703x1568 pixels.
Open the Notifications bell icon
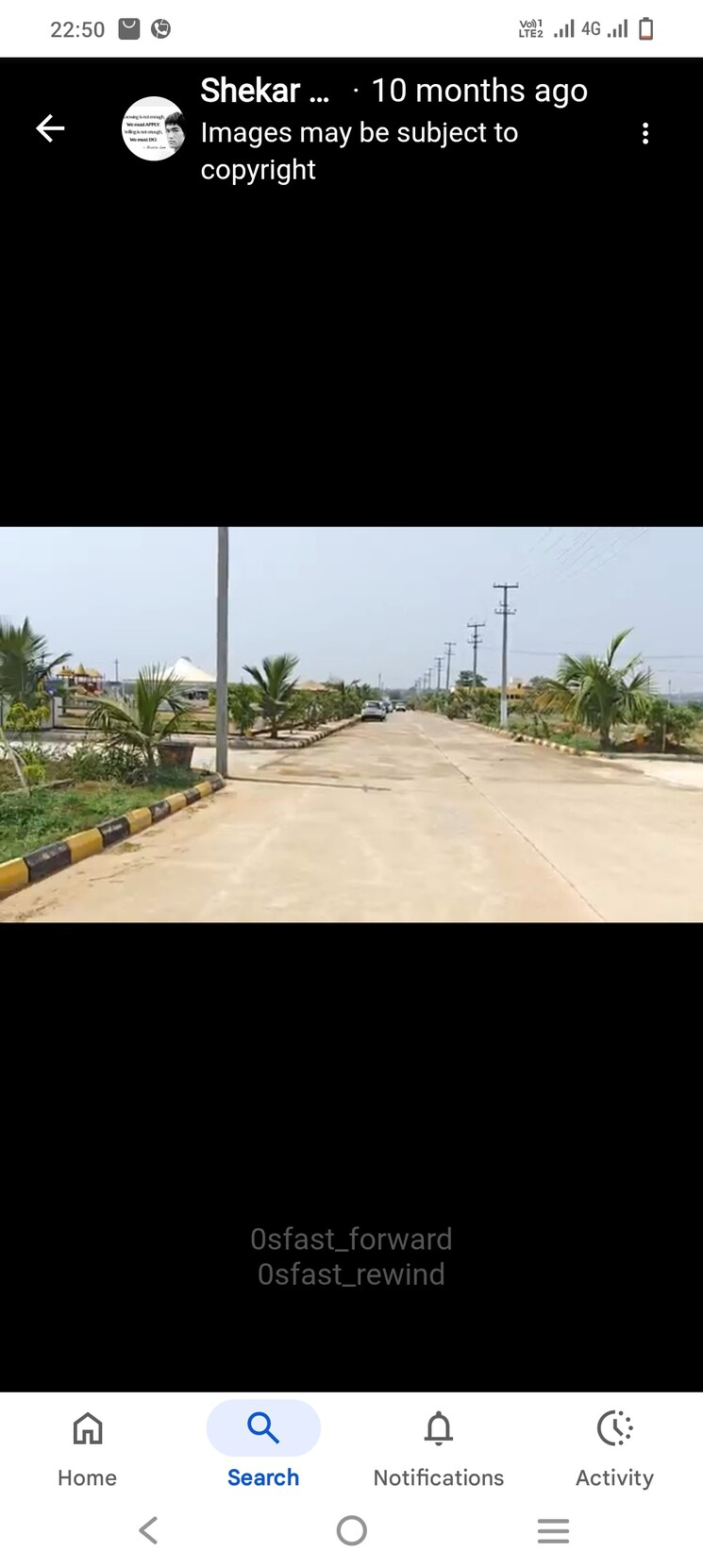[x=438, y=1429]
